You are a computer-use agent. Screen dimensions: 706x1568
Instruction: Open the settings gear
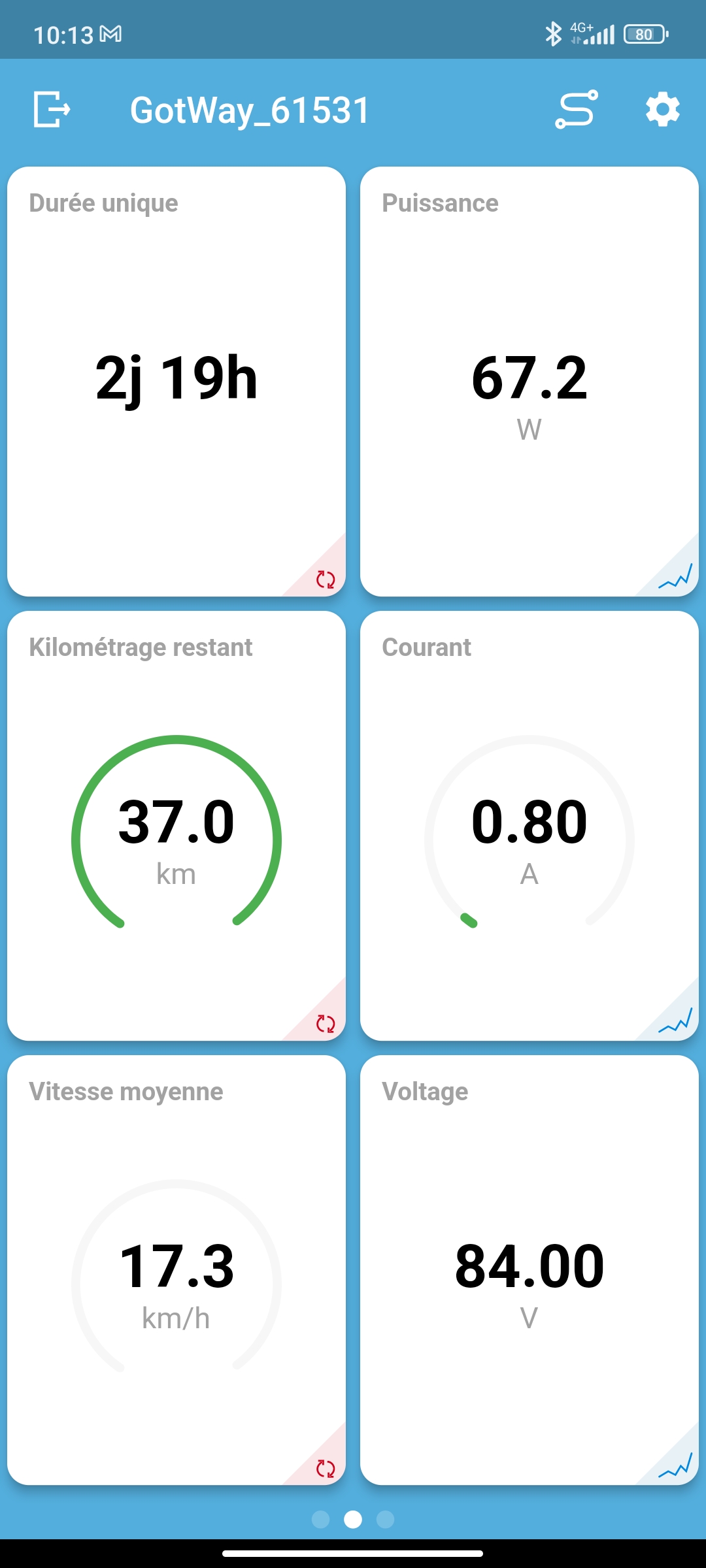(662, 109)
